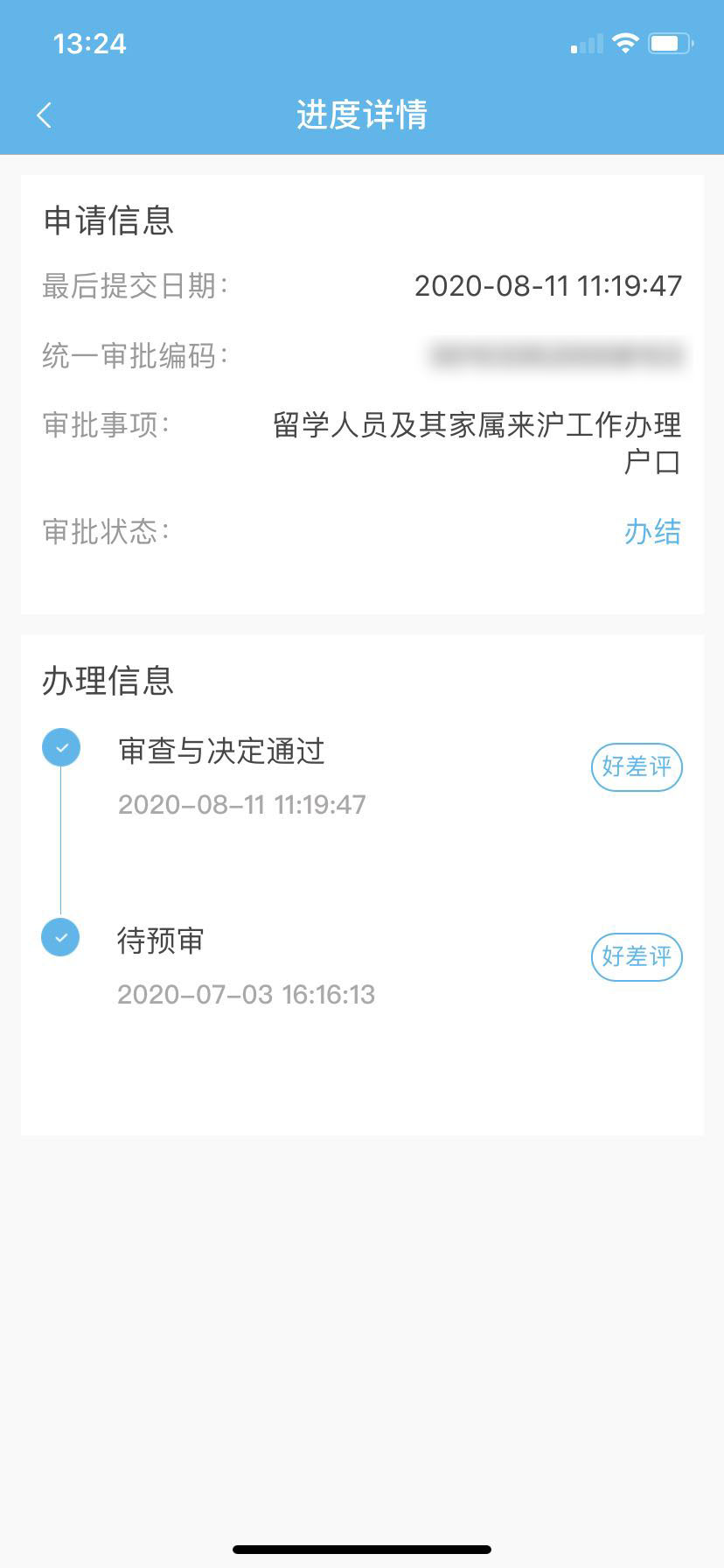Go back from the 进度详情 page
This screenshot has height=1568, width=724.
(45, 115)
